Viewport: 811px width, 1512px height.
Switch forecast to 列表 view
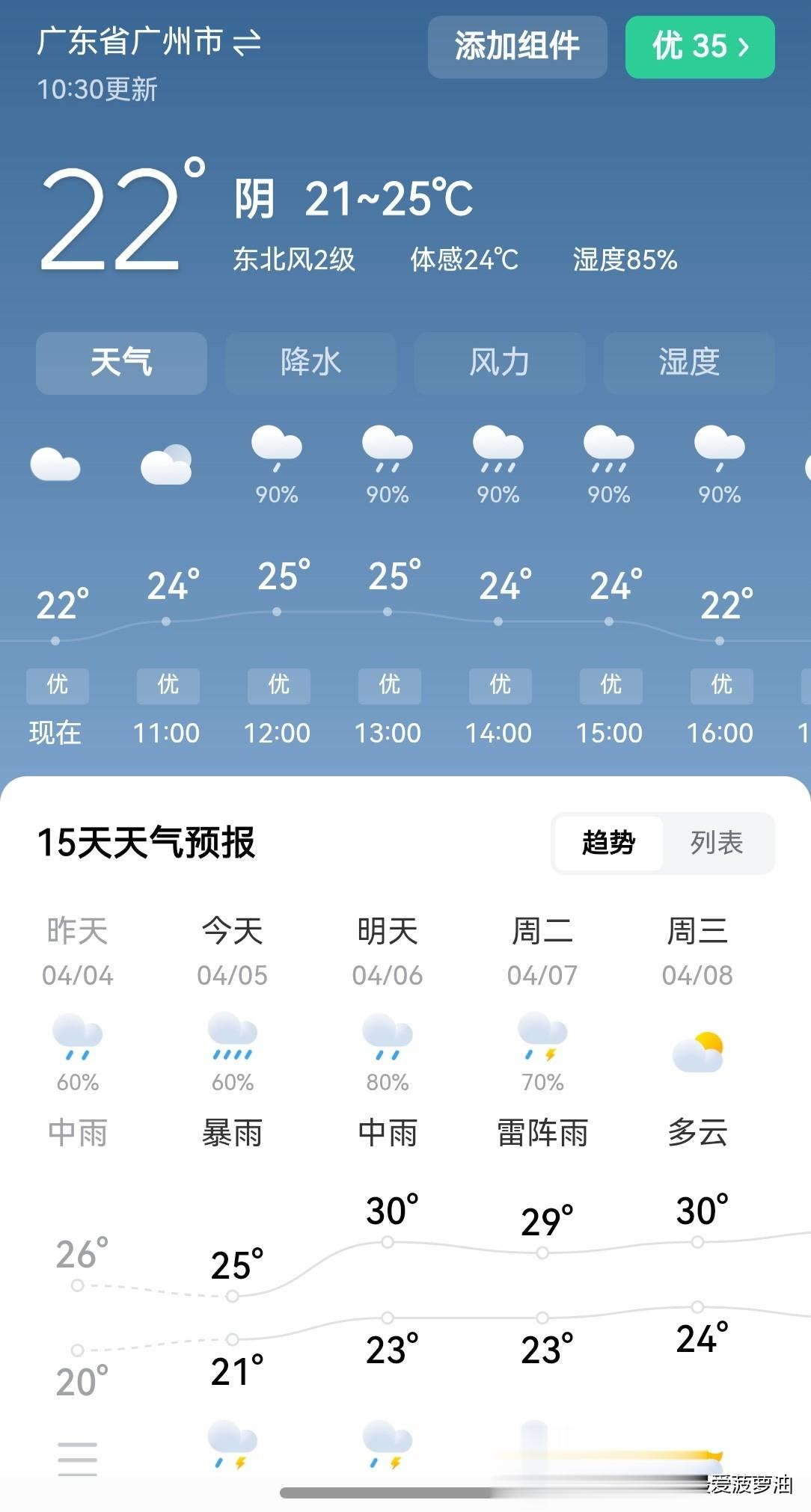(717, 843)
